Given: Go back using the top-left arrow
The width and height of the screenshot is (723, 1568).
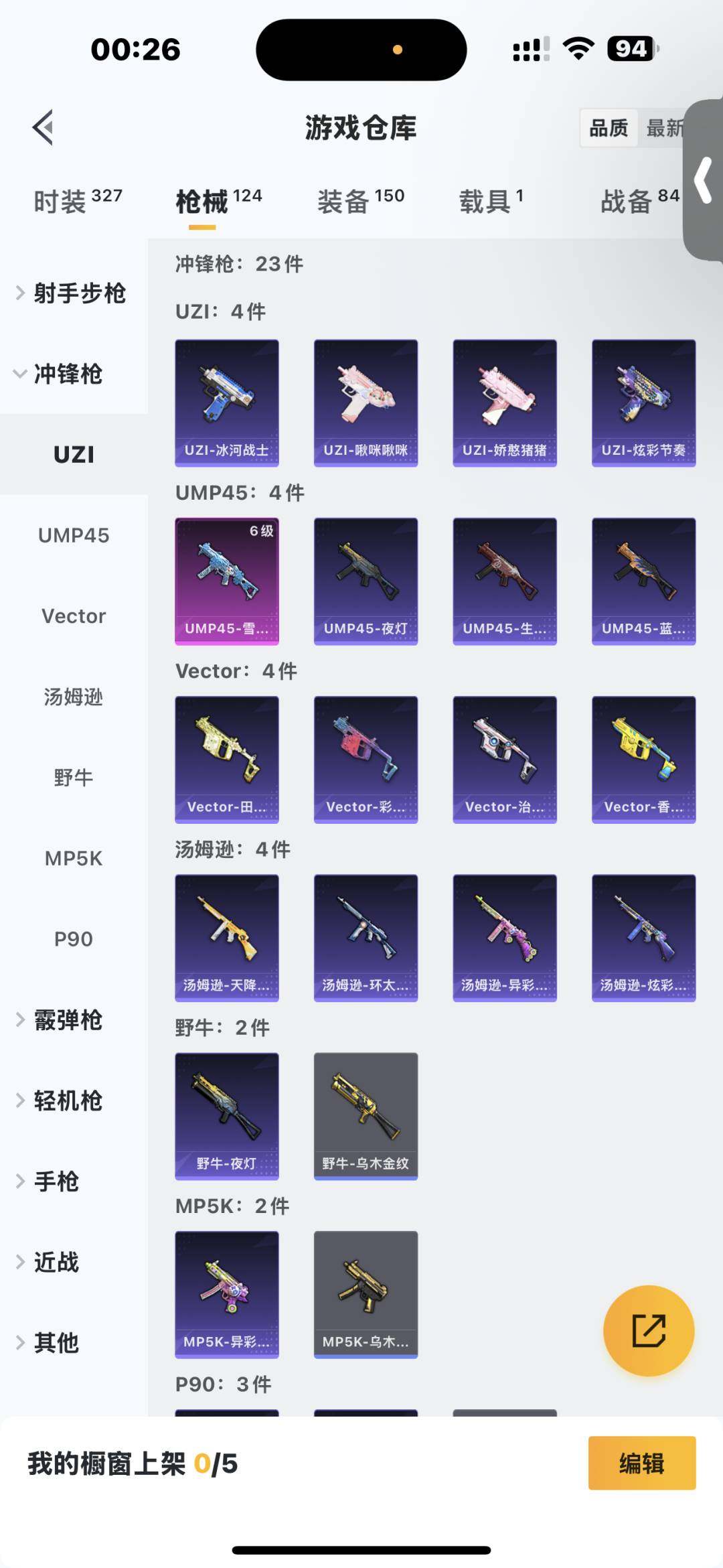Looking at the screenshot, I should point(43,127).
